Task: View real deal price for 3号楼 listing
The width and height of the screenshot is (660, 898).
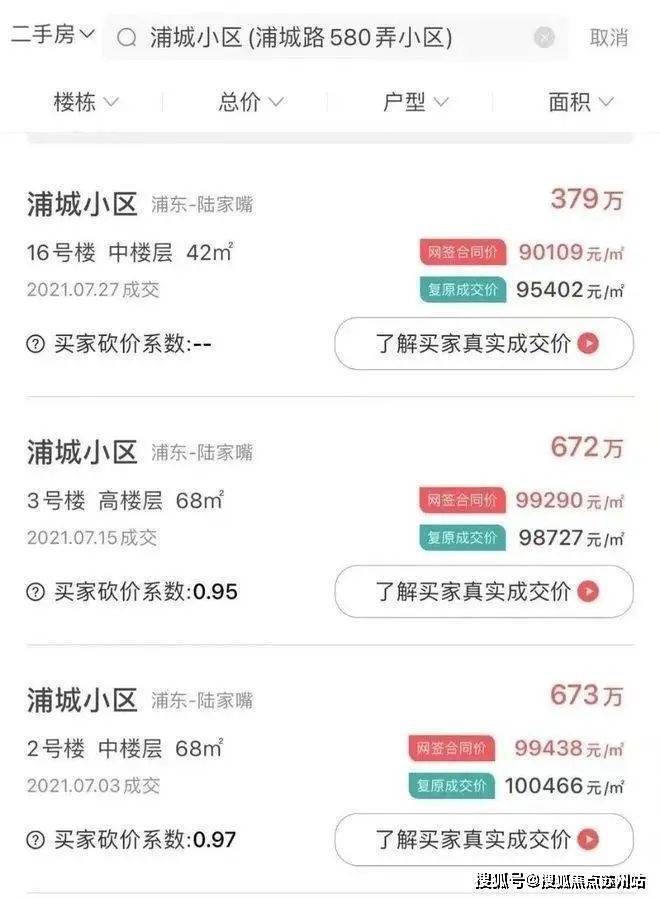Action: click(x=484, y=592)
